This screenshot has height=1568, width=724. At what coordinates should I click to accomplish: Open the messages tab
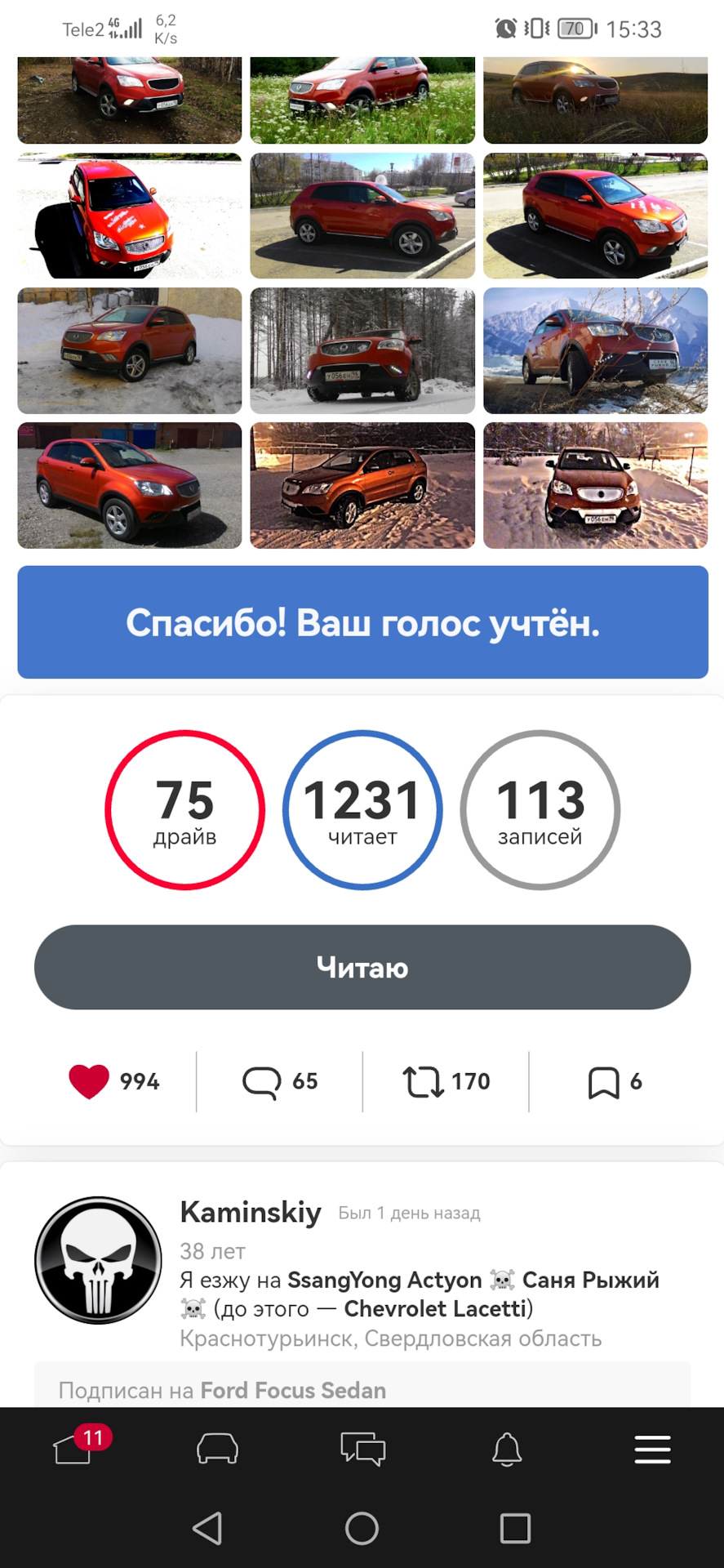tap(362, 1450)
